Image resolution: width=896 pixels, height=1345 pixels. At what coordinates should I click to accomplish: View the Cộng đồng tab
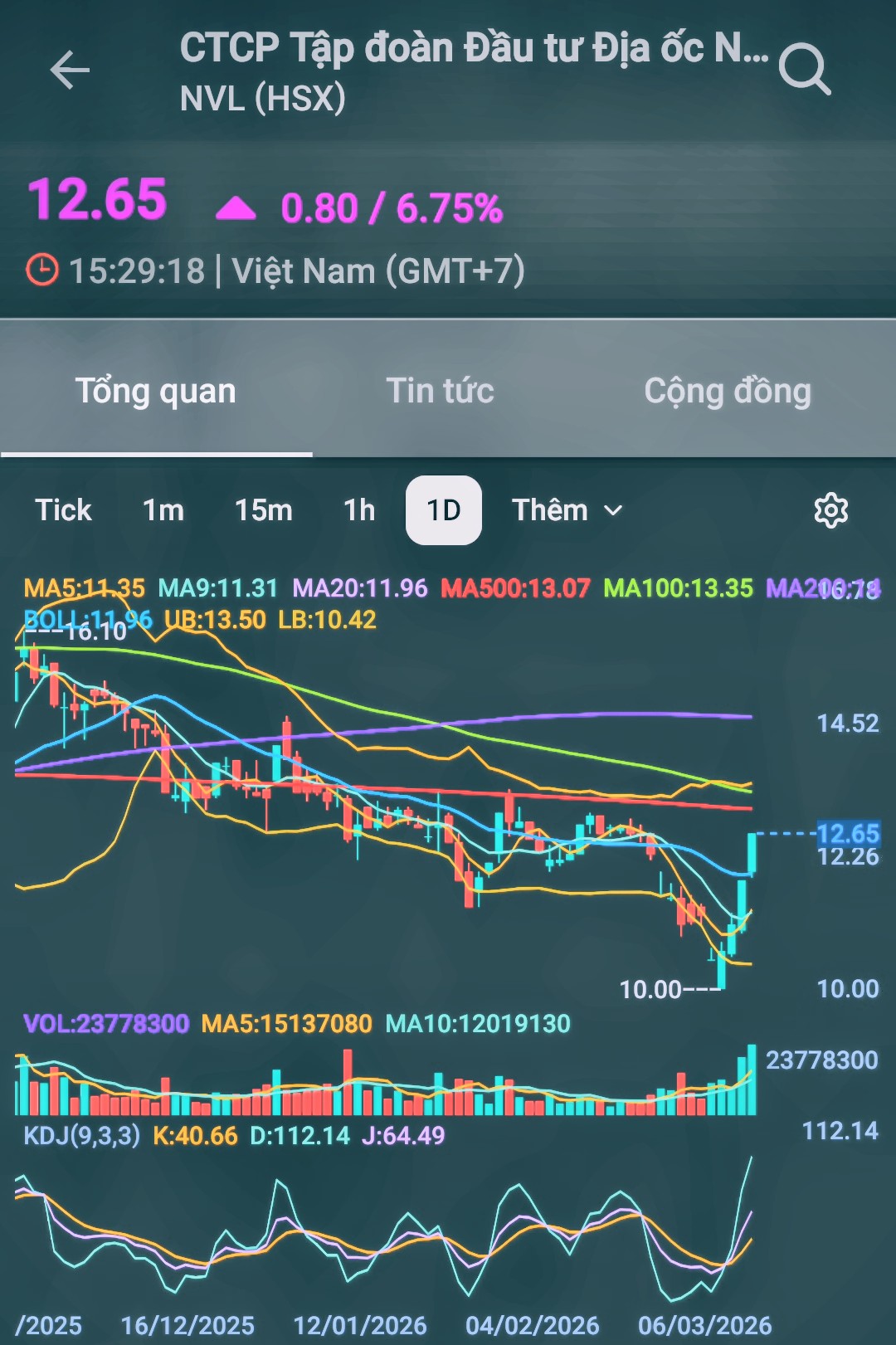click(728, 392)
